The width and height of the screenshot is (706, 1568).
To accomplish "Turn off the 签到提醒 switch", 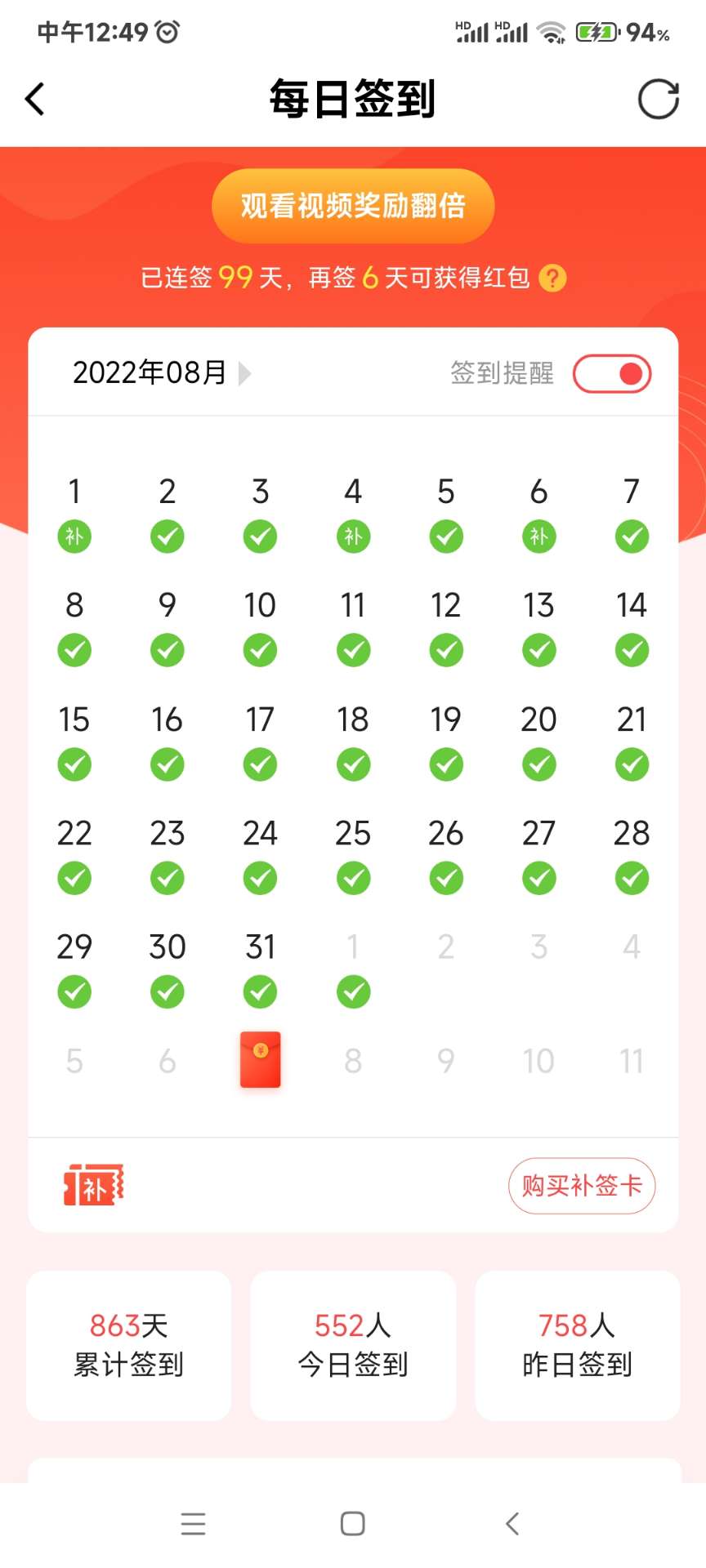I will click(x=612, y=374).
